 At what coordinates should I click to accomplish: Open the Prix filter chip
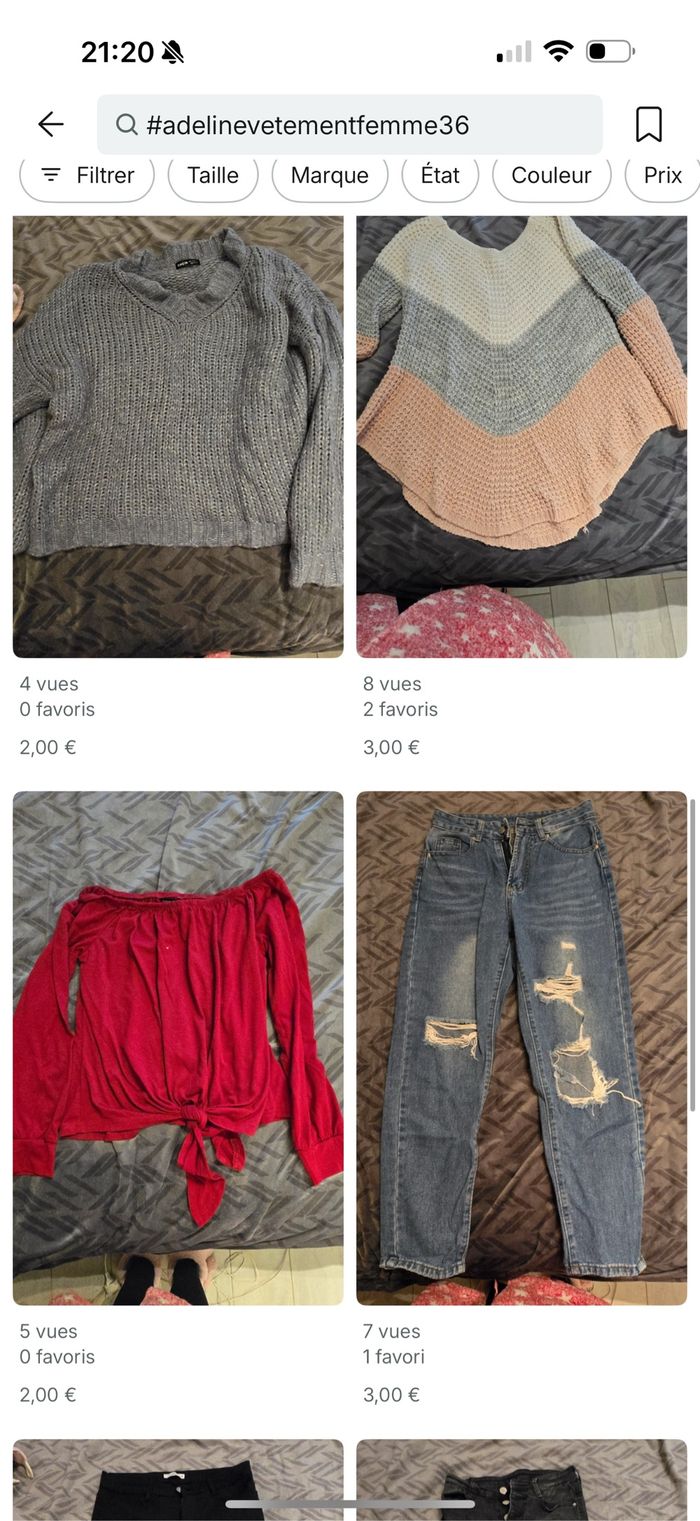(662, 176)
